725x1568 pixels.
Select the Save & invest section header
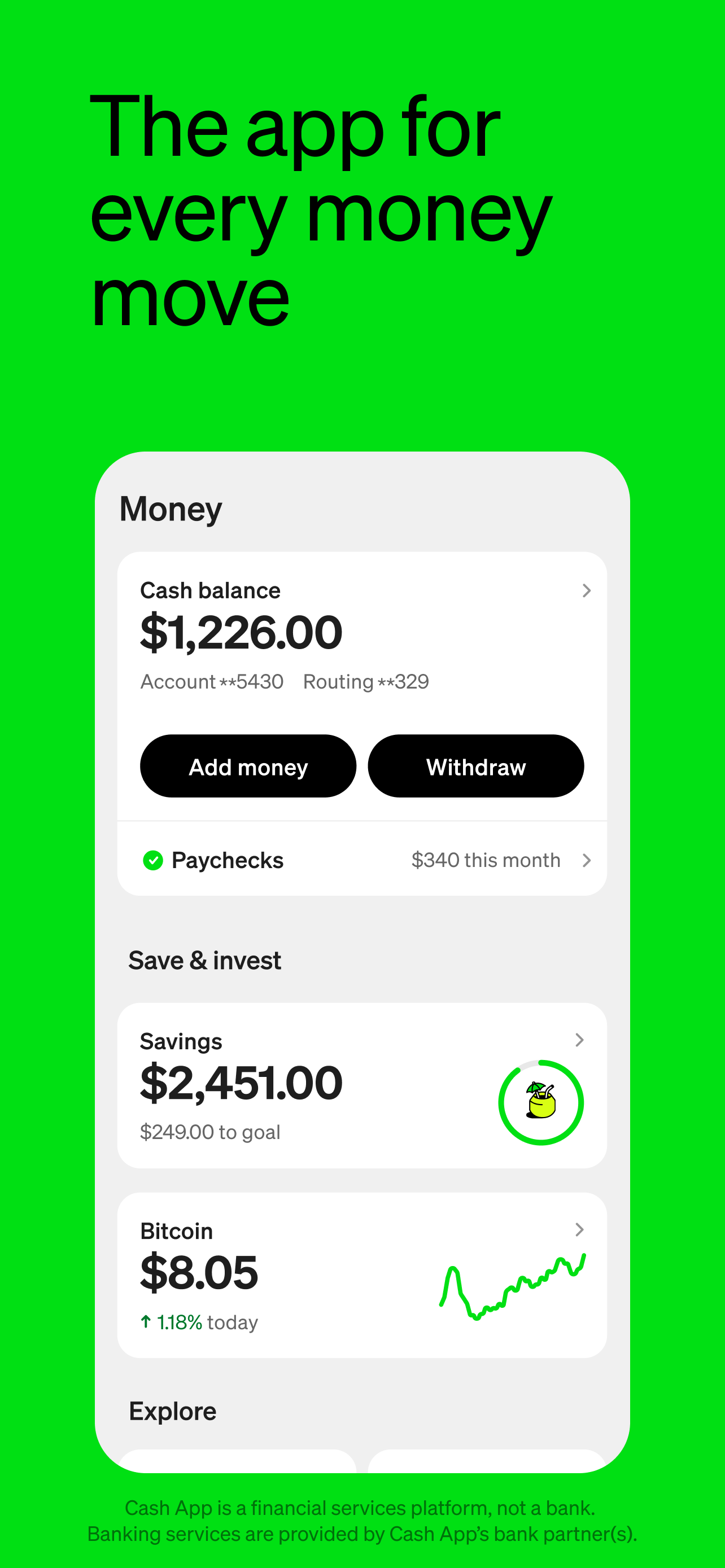pyautogui.click(x=204, y=960)
